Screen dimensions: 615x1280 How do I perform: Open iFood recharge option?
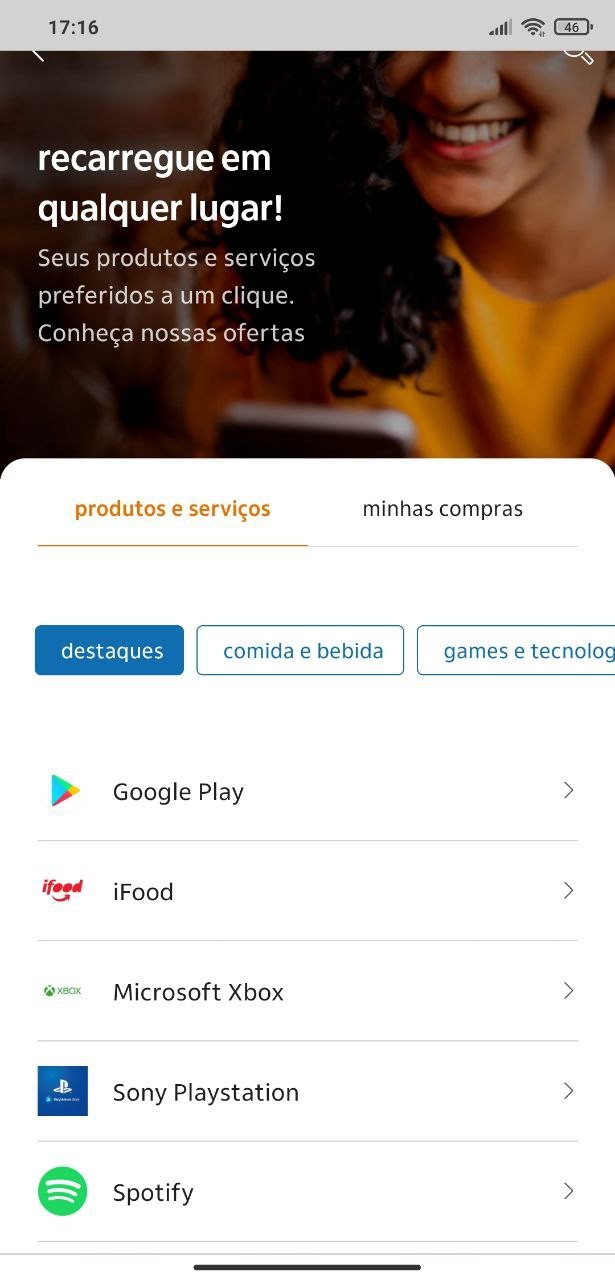coord(307,892)
